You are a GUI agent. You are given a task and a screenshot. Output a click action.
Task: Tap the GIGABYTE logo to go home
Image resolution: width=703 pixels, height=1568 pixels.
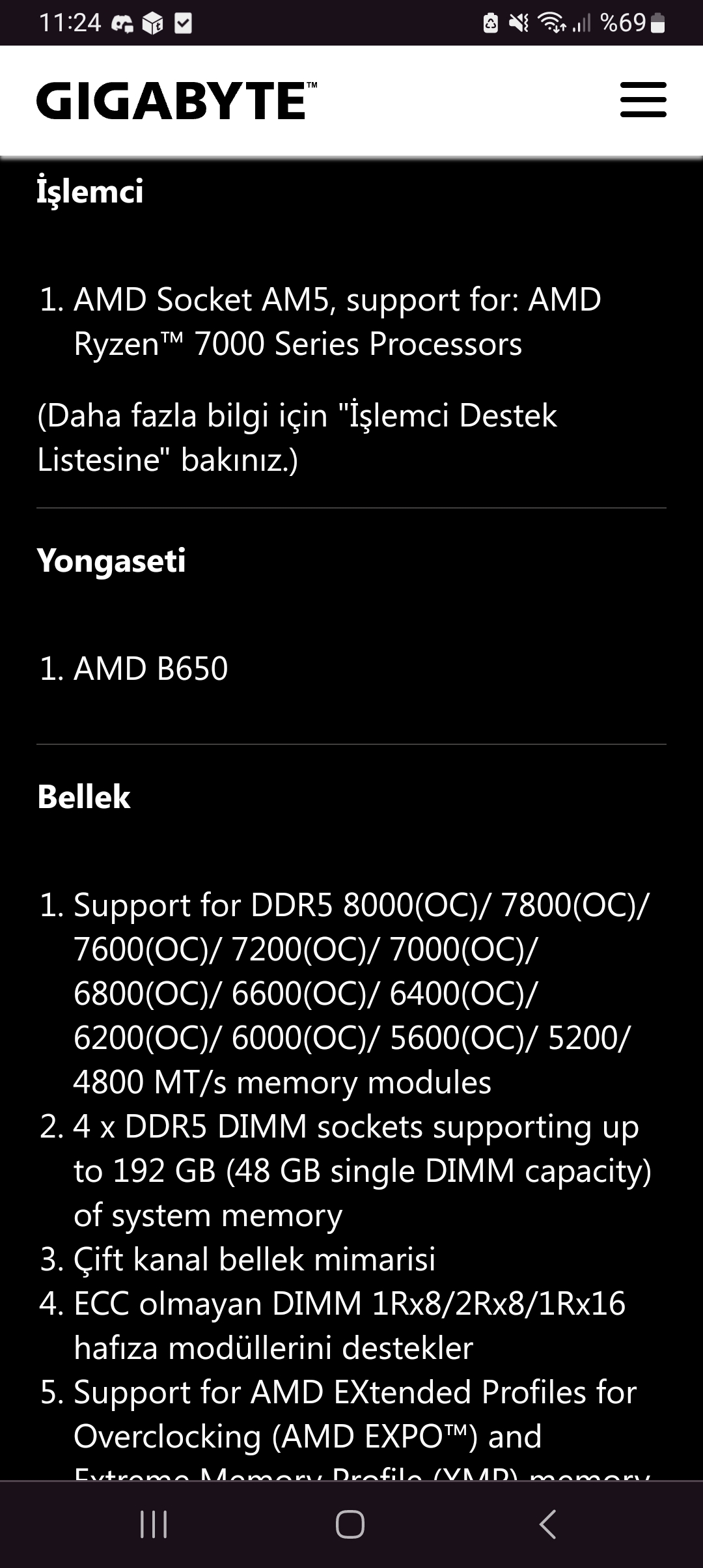click(176, 101)
